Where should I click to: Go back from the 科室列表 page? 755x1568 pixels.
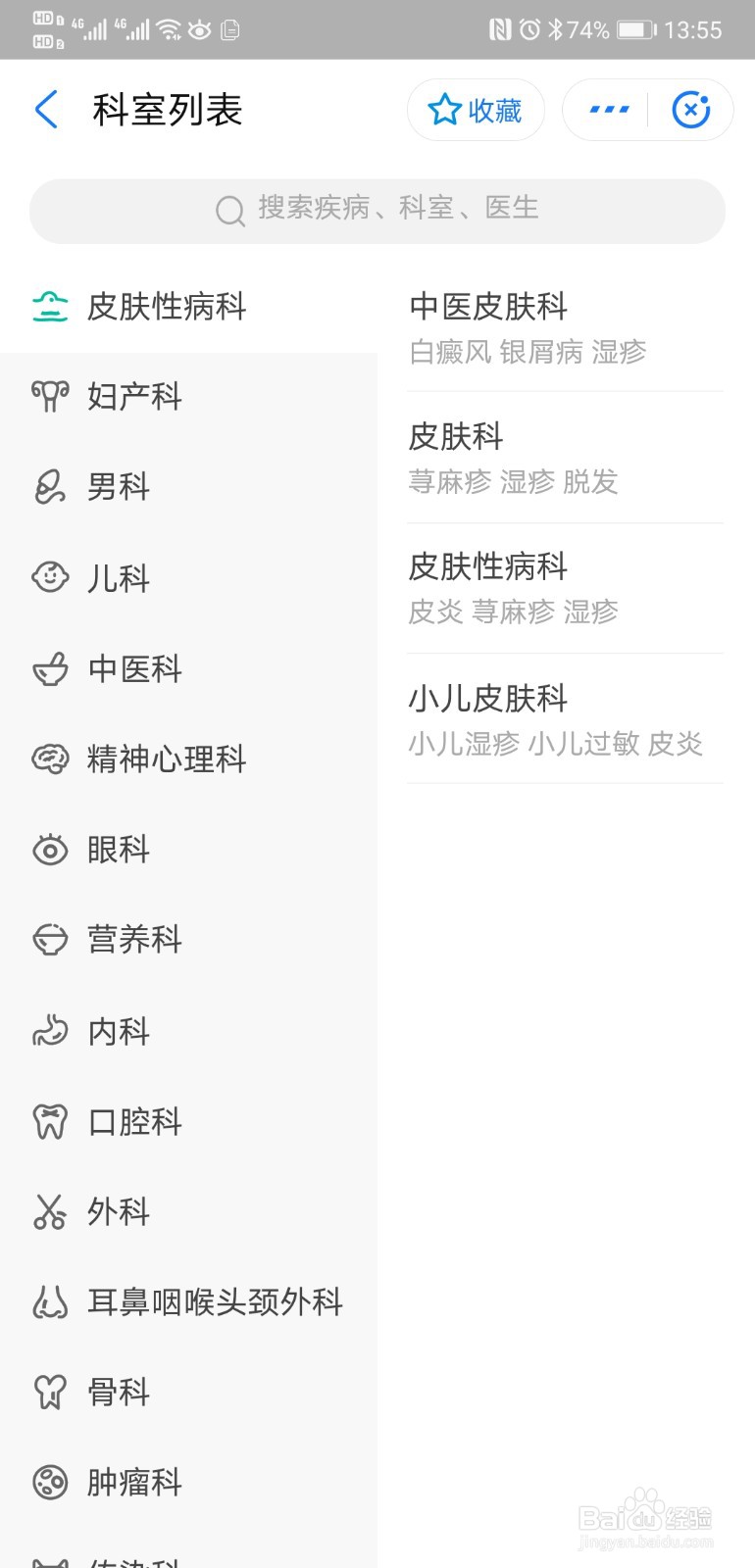pos(46,110)
